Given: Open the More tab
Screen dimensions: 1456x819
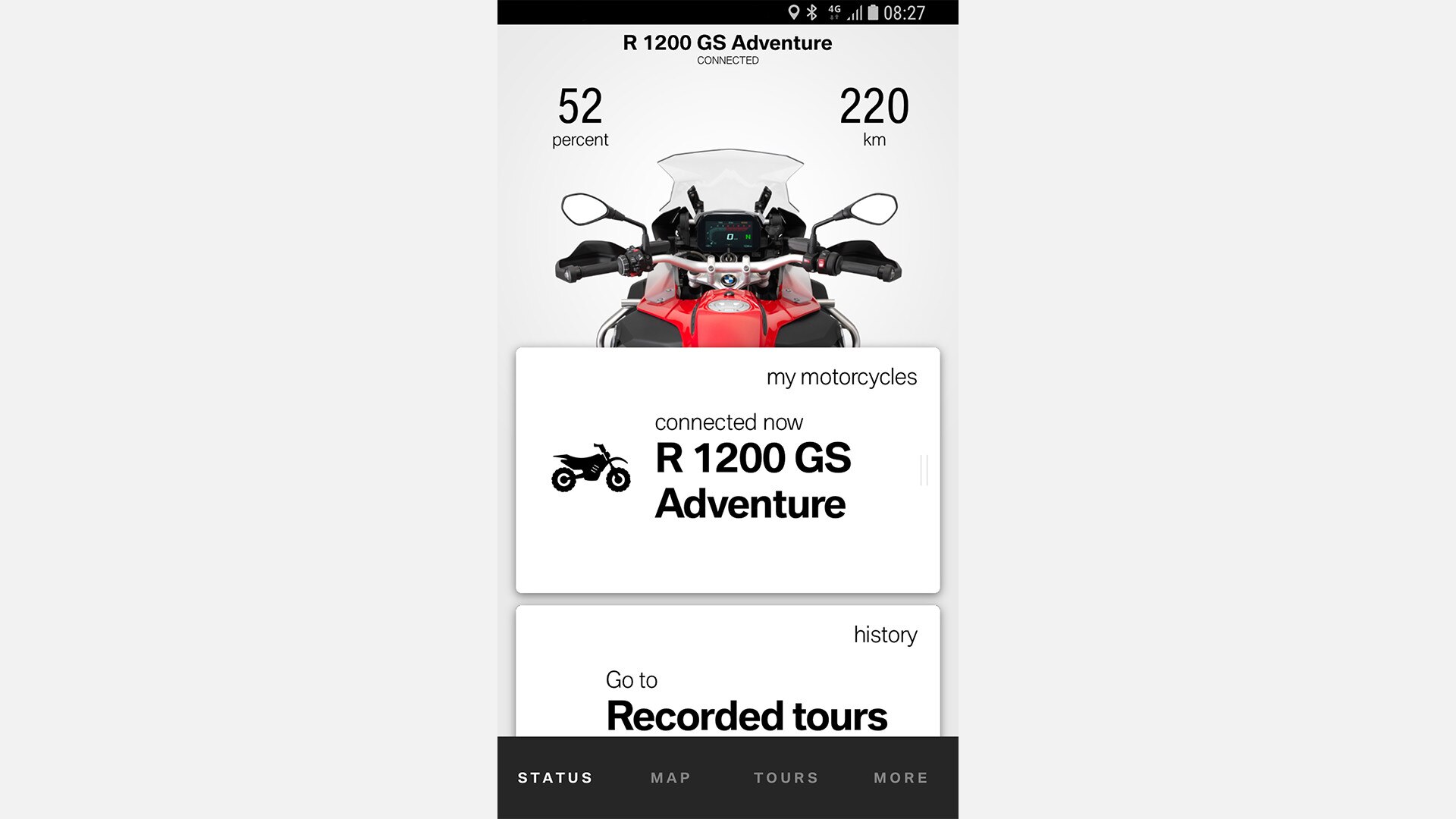Looking at the screenshot, I should [901, 778].
